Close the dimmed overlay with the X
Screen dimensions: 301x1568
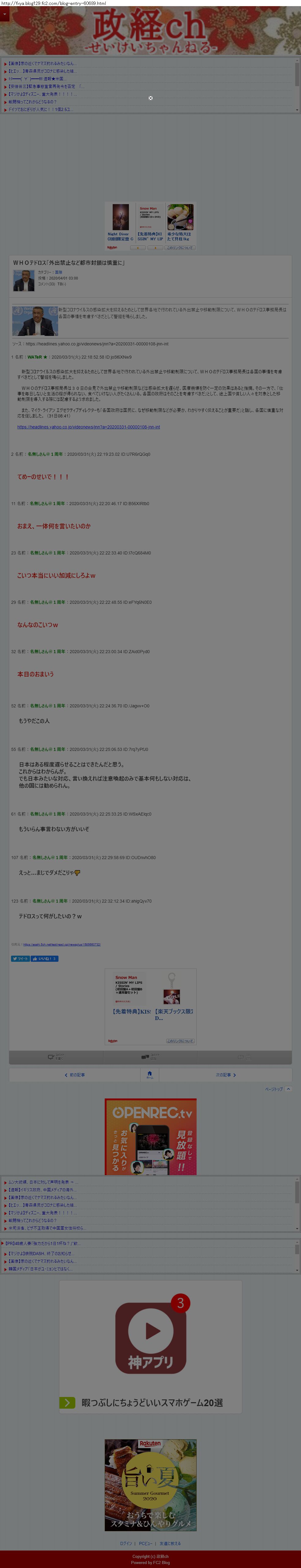coord(151,98)
